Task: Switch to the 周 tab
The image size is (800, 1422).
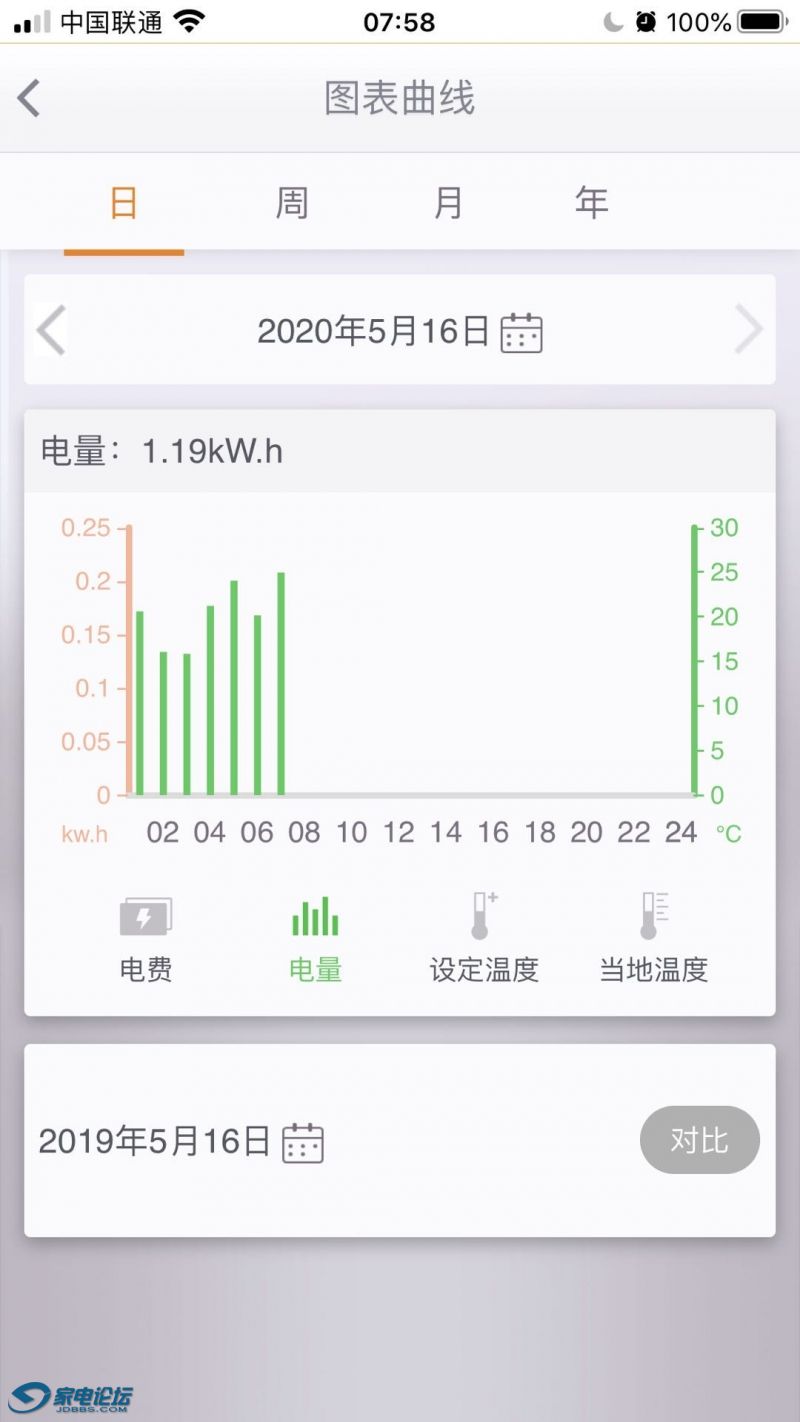Action: tap(291, 203)
